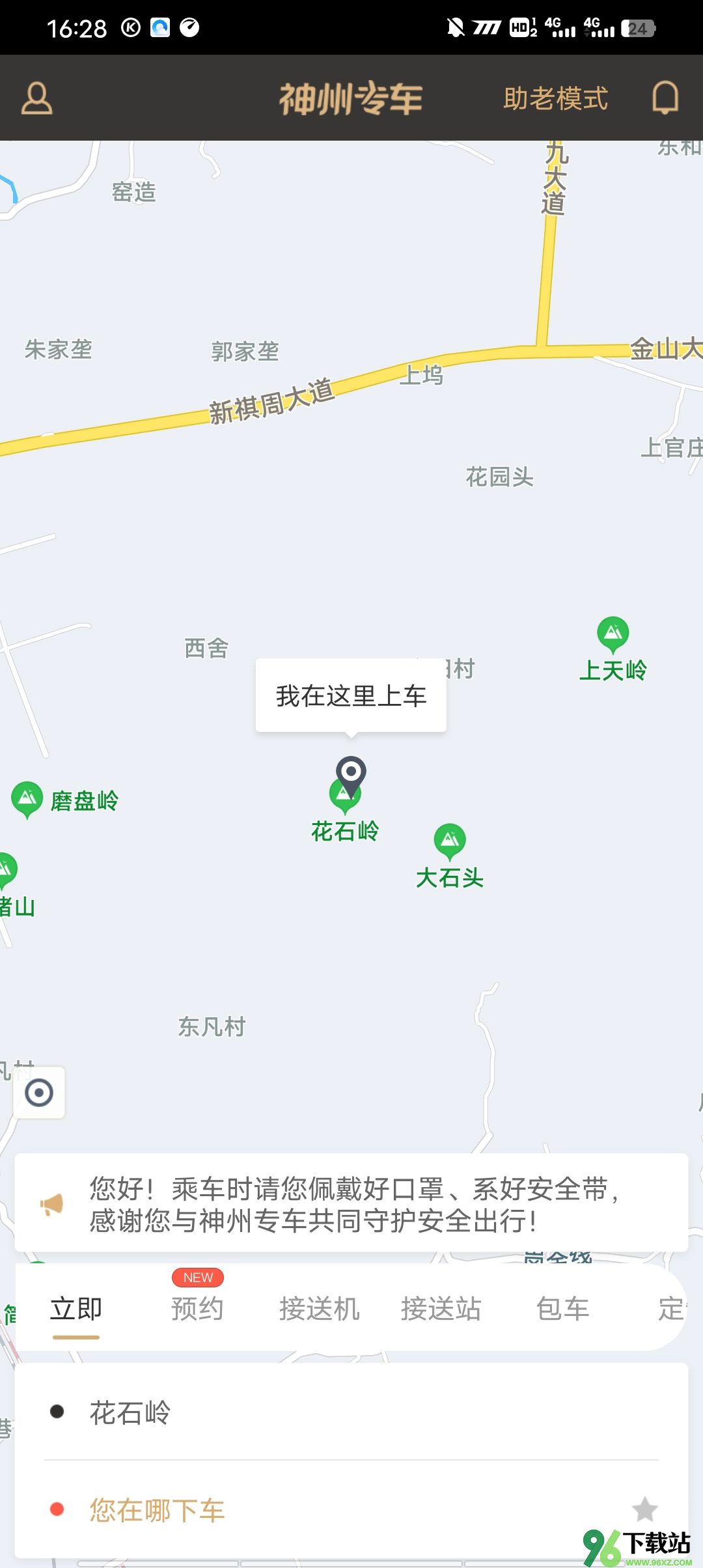703x1568 pixels.
Task: Select the 立即 tab
Action: click(76, 1309)
